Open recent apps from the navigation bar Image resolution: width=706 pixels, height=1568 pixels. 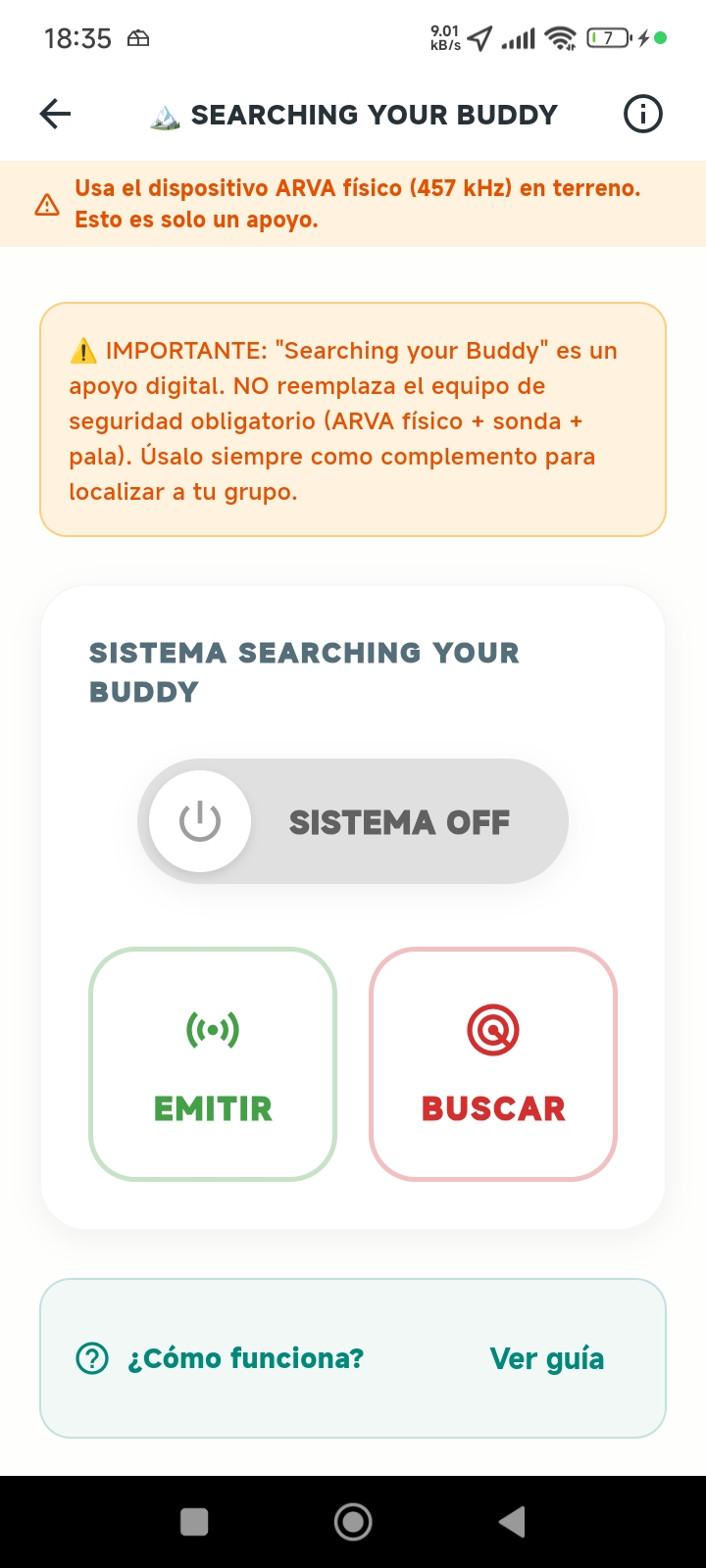tap(194, 1522)
